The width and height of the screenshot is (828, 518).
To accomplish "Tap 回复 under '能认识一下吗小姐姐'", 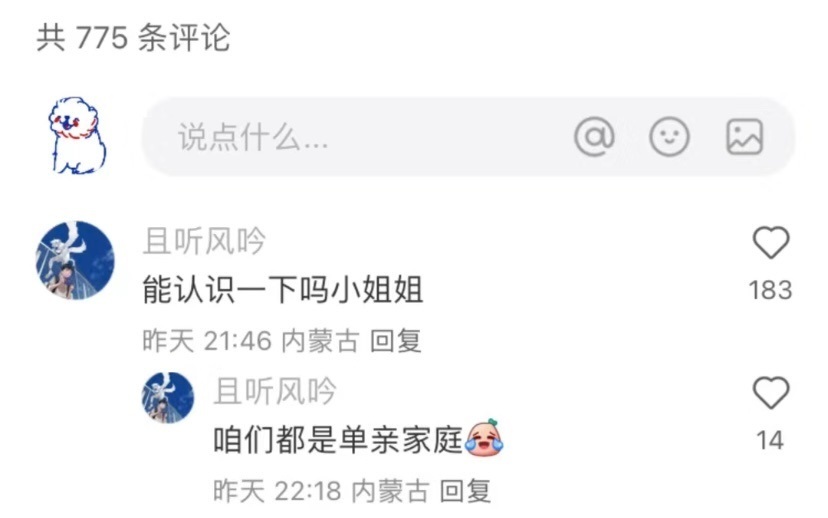I will click(396, 341).
